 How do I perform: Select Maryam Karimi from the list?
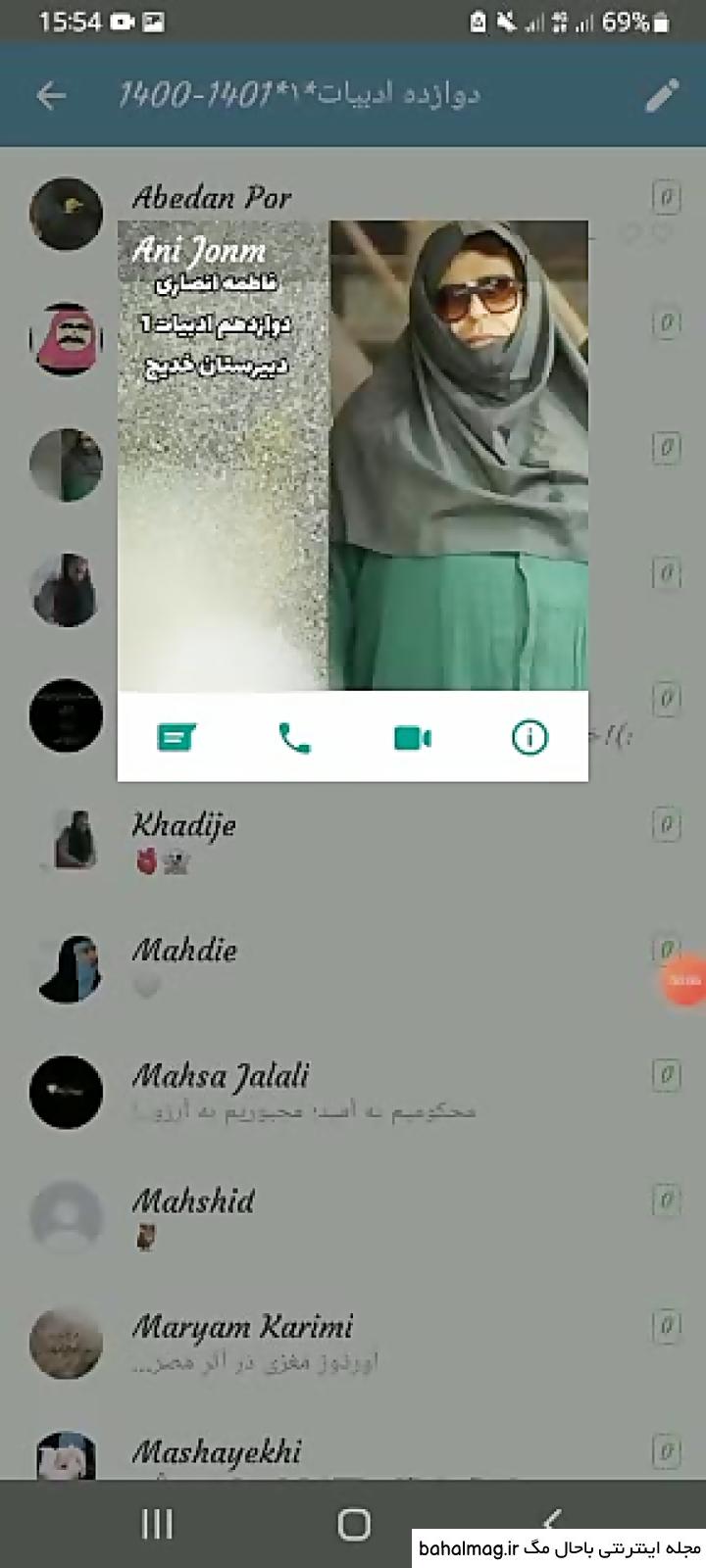pos(353,1342)
